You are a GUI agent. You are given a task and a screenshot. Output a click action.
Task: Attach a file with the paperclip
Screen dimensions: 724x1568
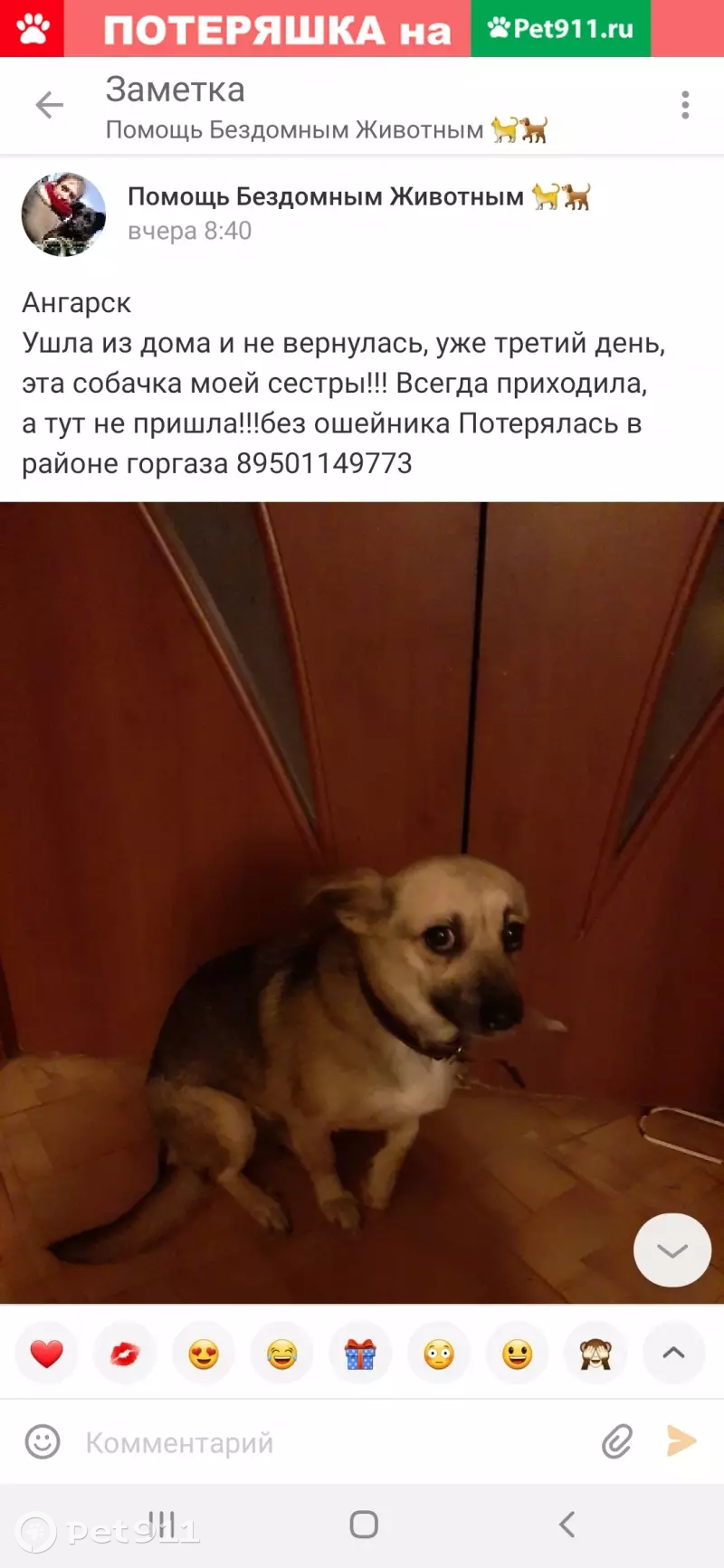pos(617,1442)
